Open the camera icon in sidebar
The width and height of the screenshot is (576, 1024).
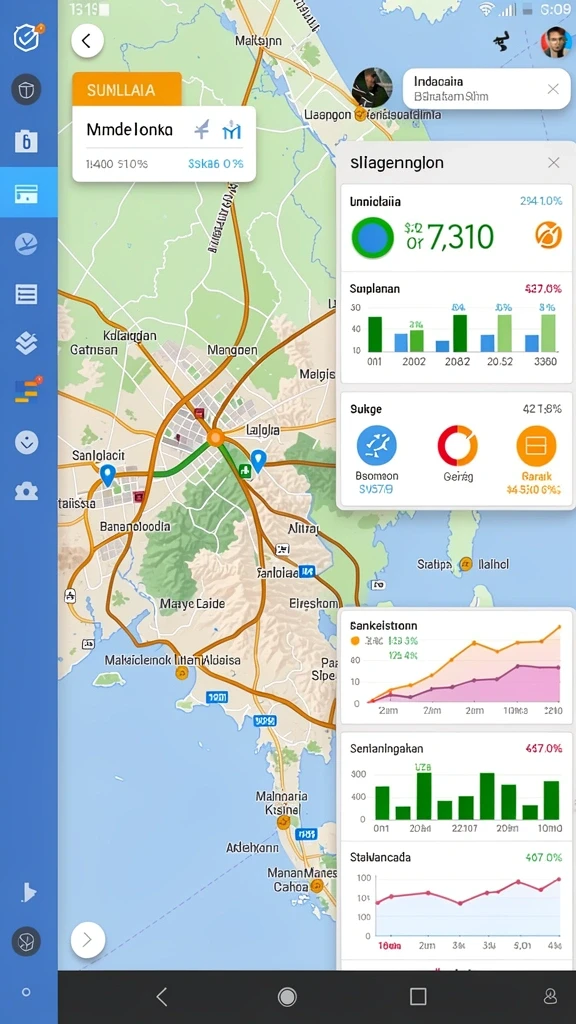coord(26,492)
